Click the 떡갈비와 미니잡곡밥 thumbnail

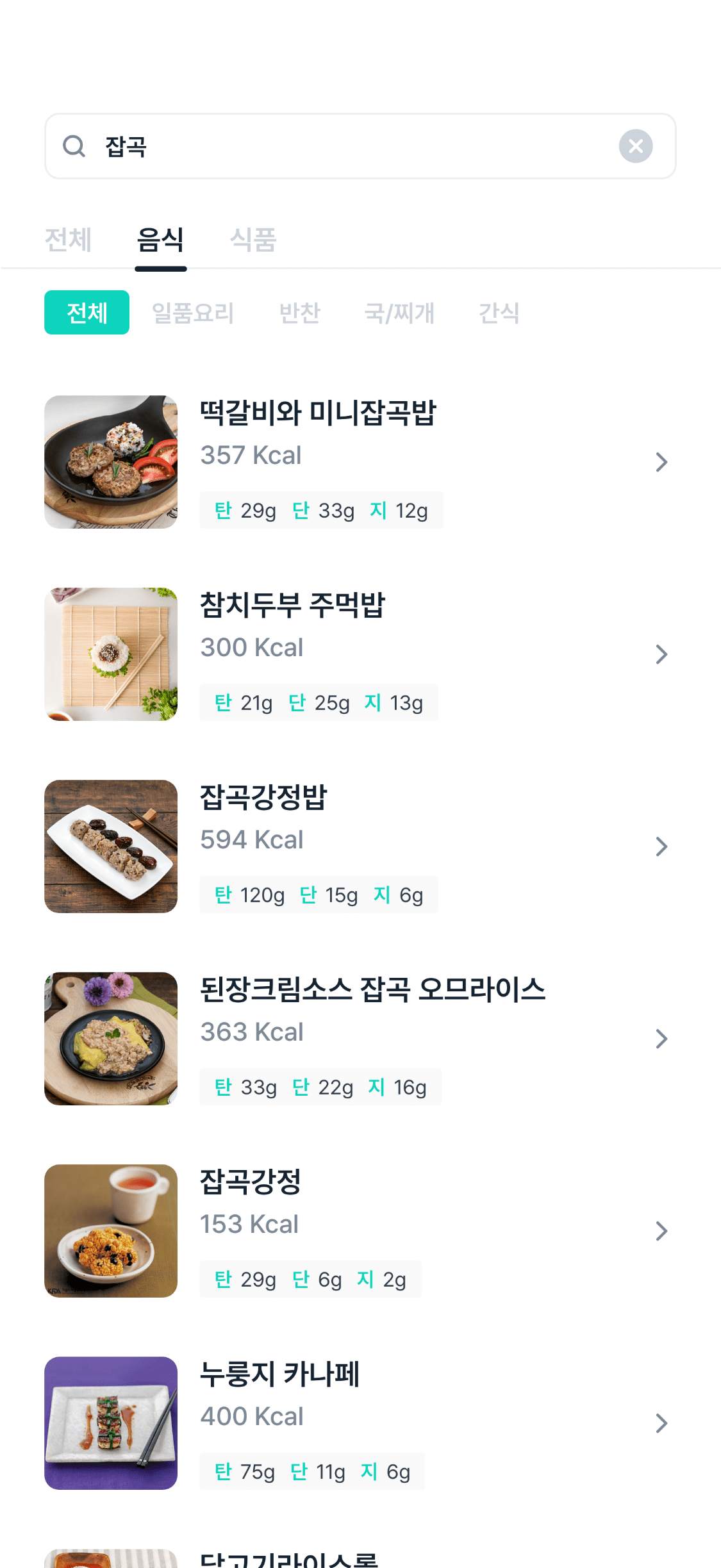[x=110, y=461]
